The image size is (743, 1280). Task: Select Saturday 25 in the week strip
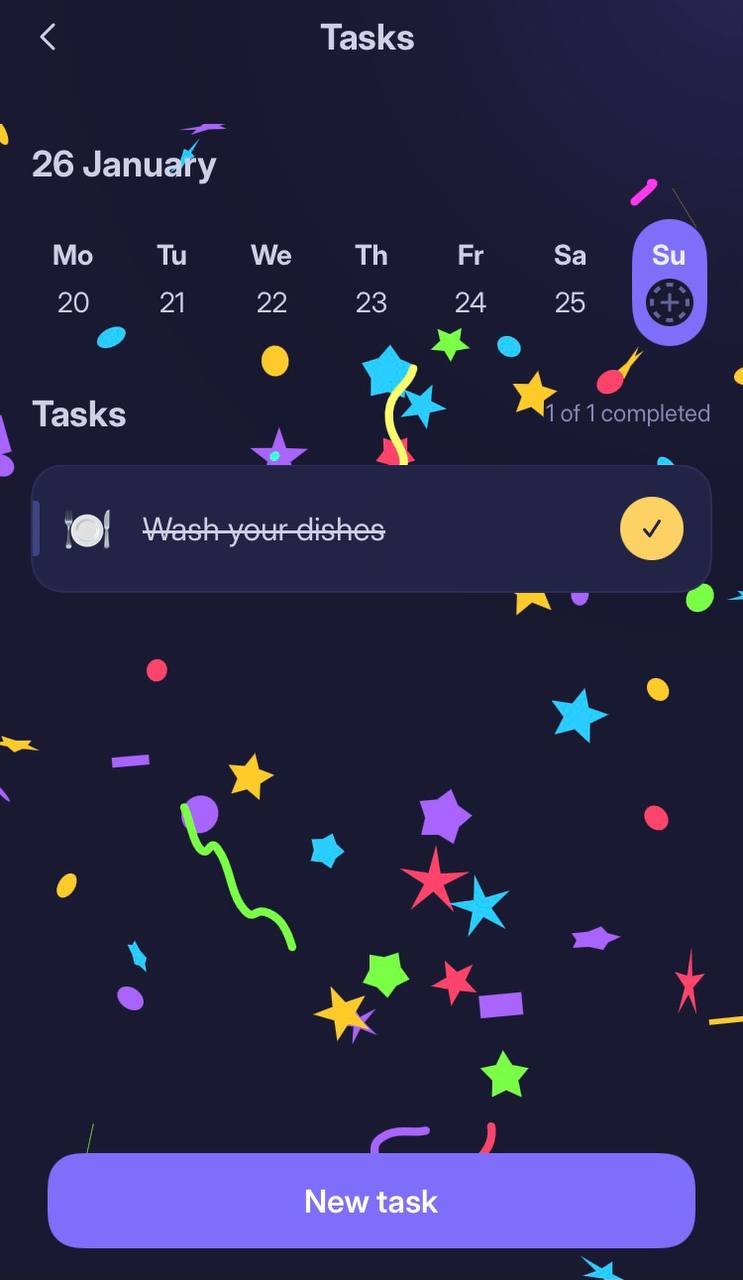click(569, 279)
